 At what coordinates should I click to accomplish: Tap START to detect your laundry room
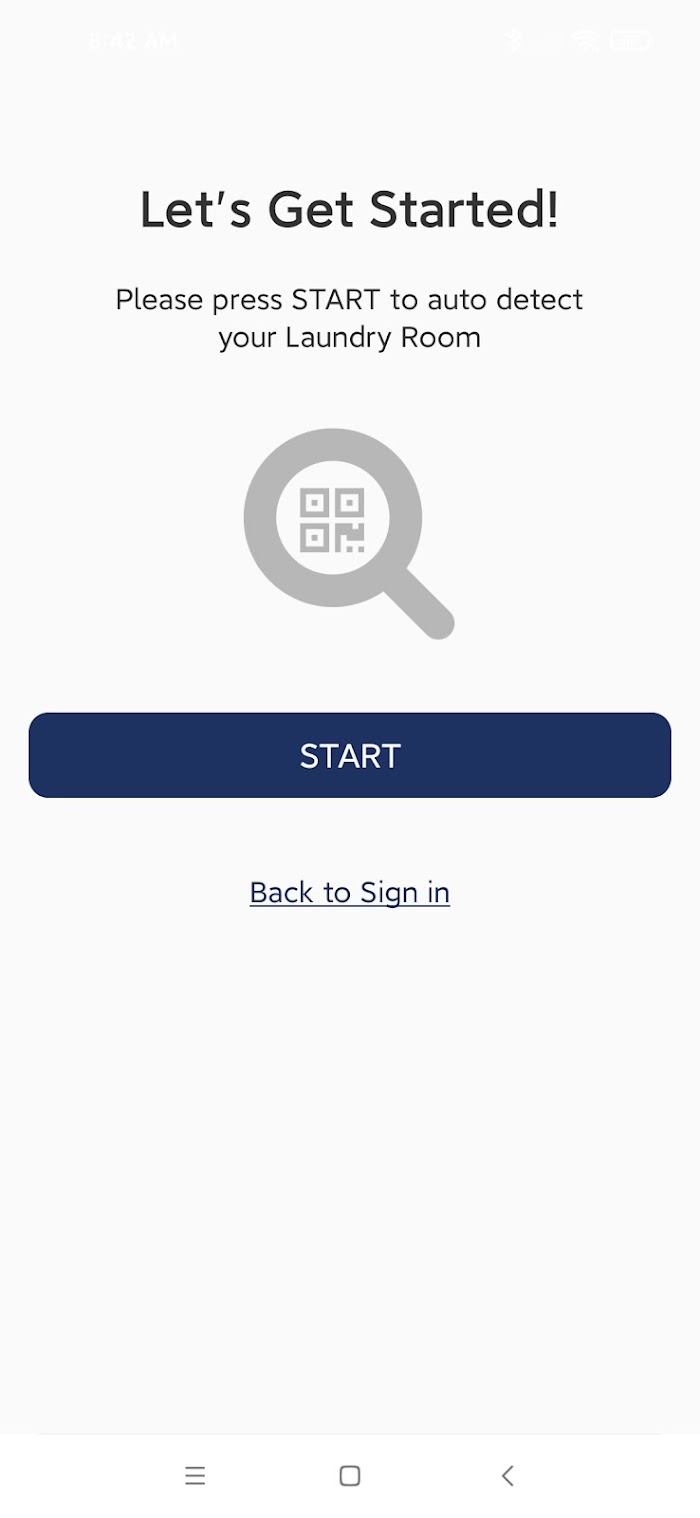(350, 755)
